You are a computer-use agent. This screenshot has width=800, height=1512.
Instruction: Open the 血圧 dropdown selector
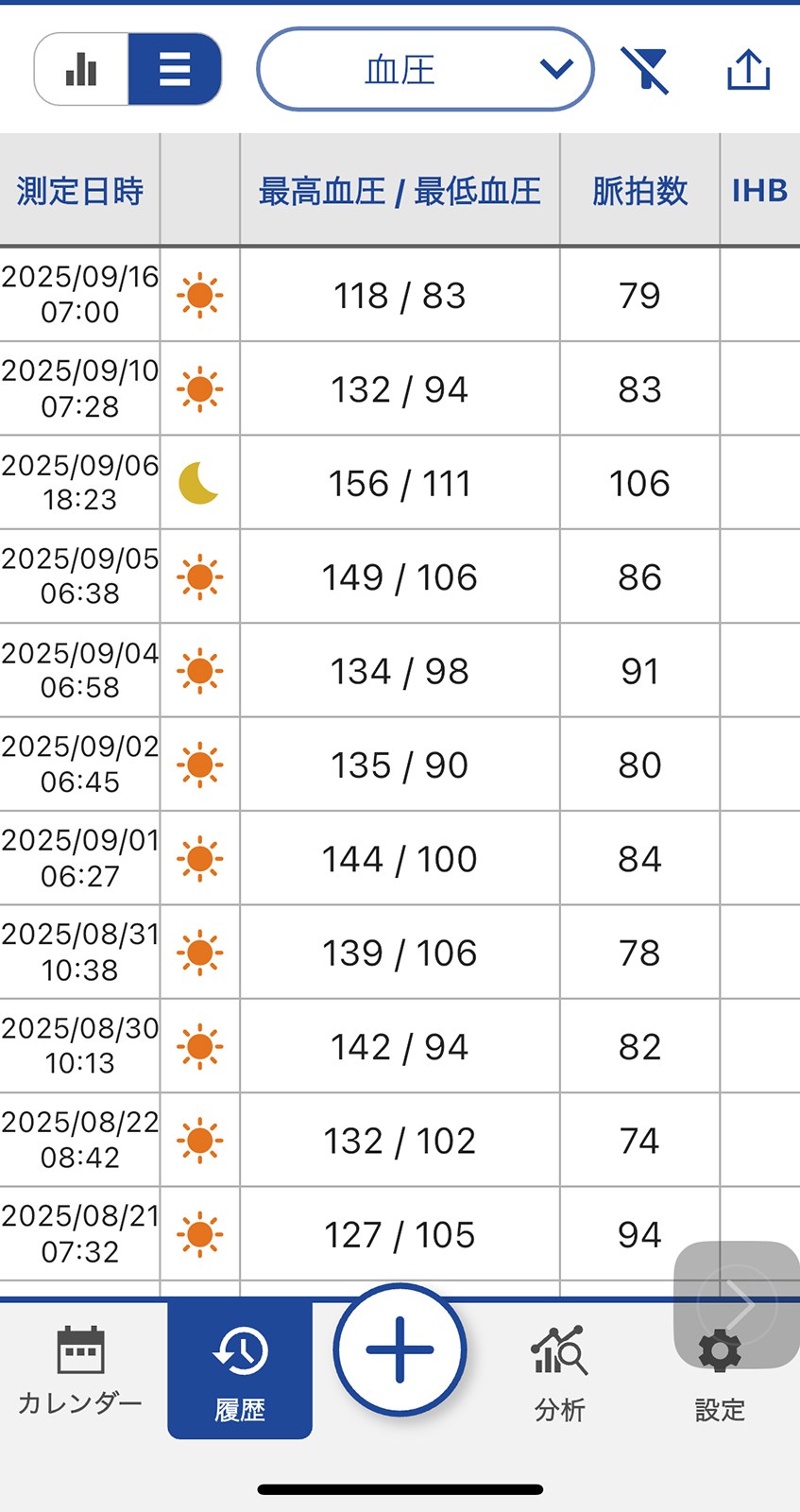coord(425,69)
